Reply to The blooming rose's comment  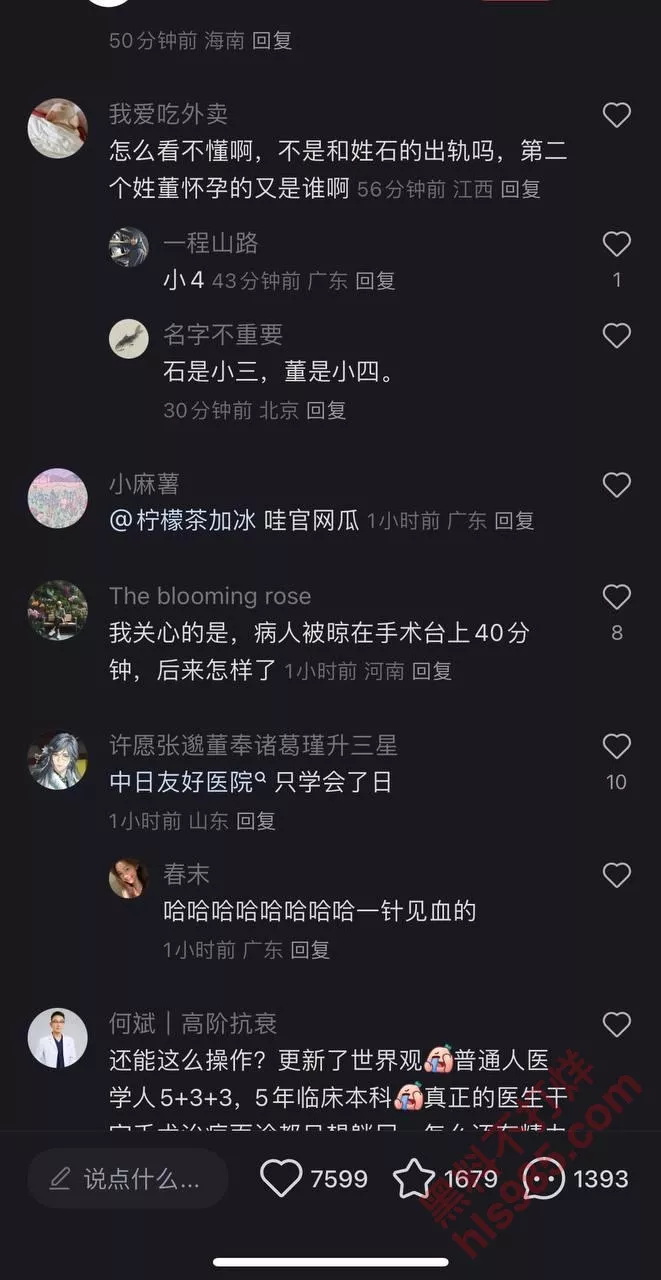pyautogui.click(x=432, y=671)
